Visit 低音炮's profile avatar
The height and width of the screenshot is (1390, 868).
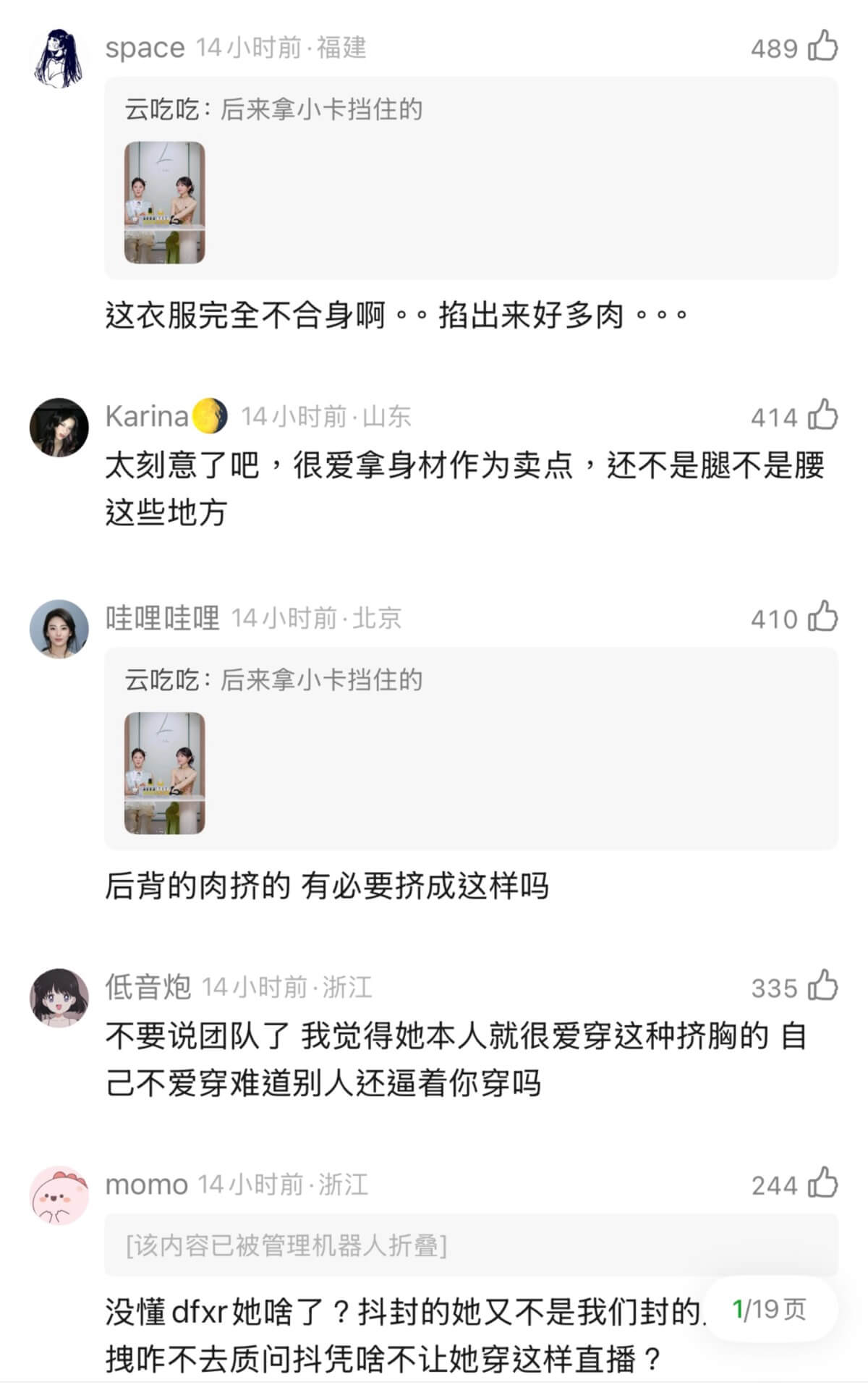click(x=59, y=998)
